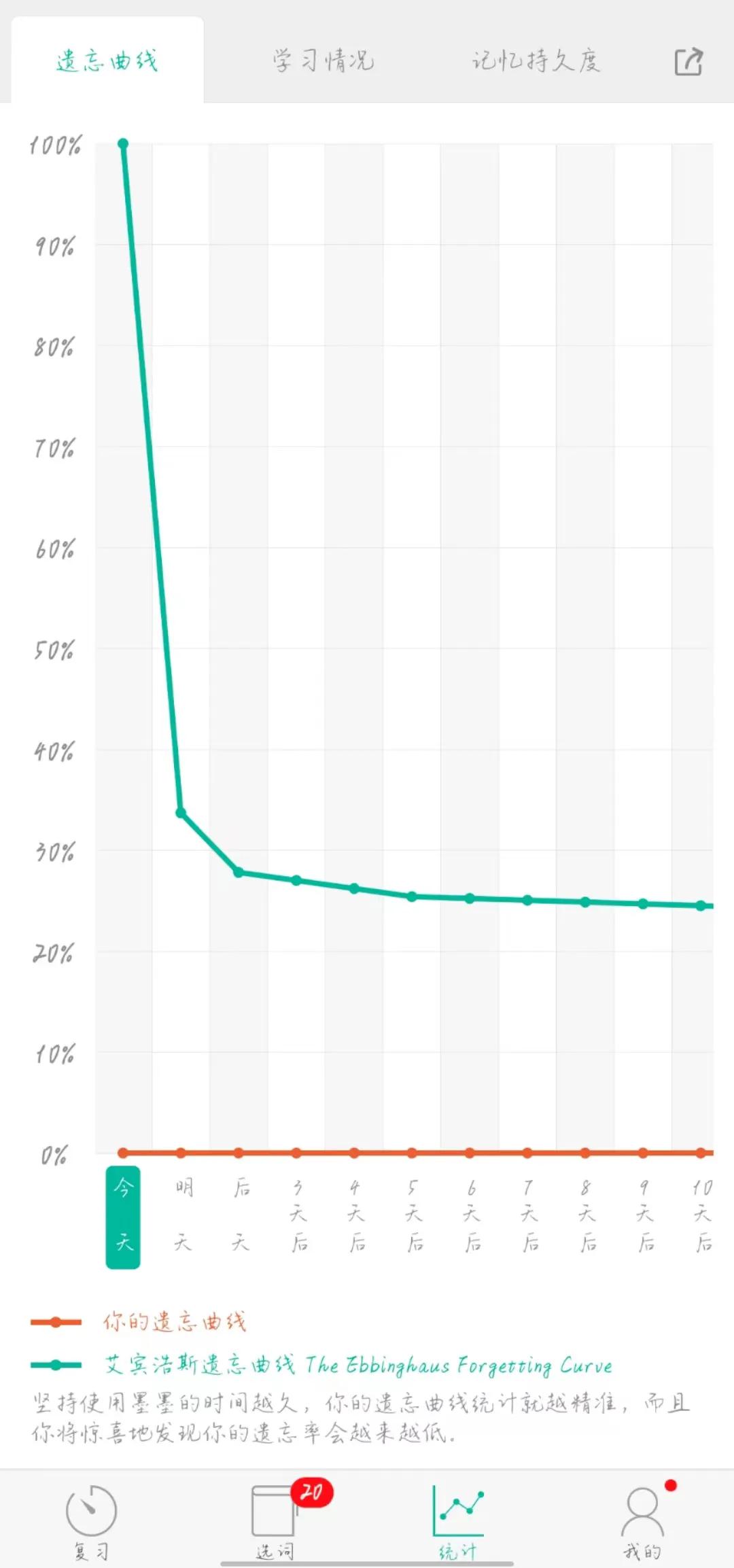The width and height of the screenshot is (734, 1568).
Task: Open the 记忆持久度 tab
Action: tap(536, 61)
